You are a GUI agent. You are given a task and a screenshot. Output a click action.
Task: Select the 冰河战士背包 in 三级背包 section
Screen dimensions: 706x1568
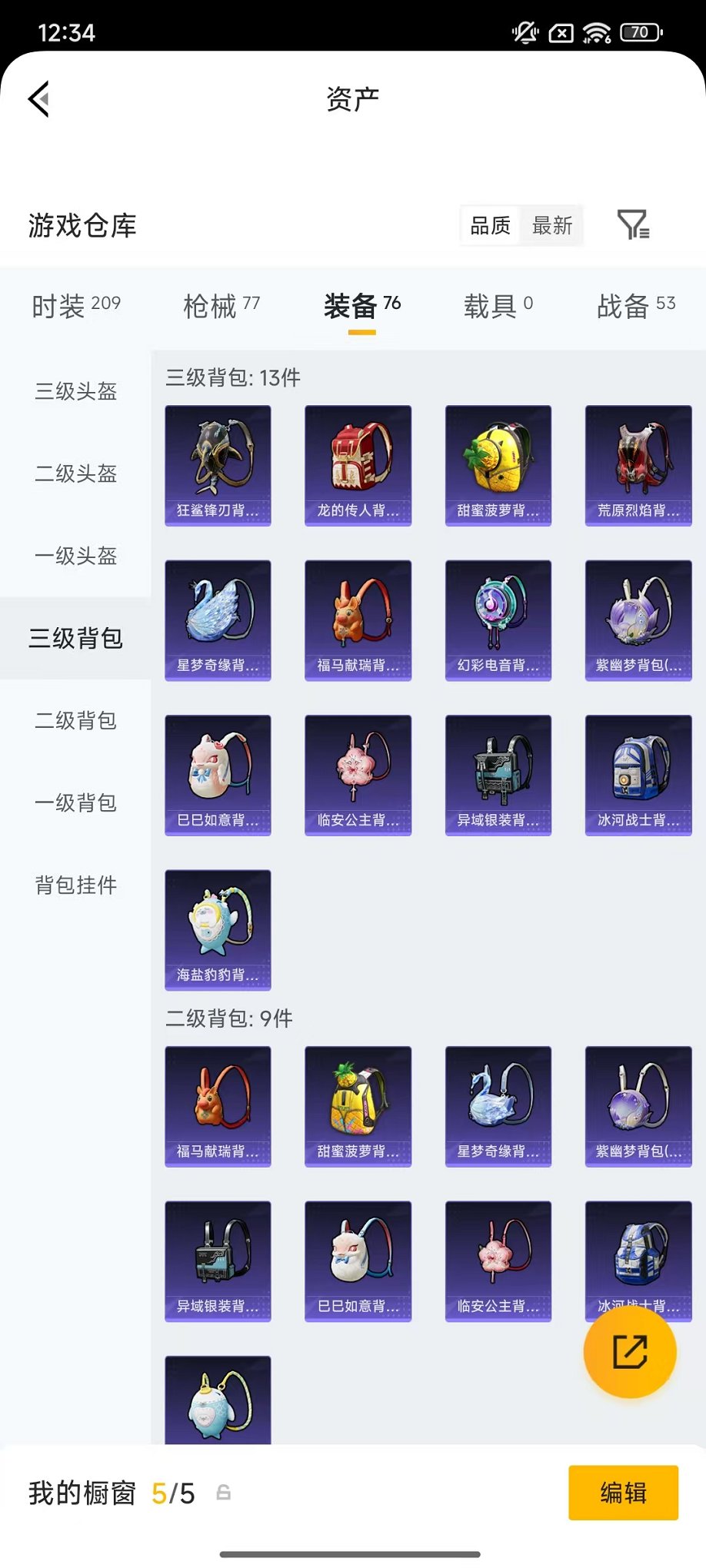638,774
